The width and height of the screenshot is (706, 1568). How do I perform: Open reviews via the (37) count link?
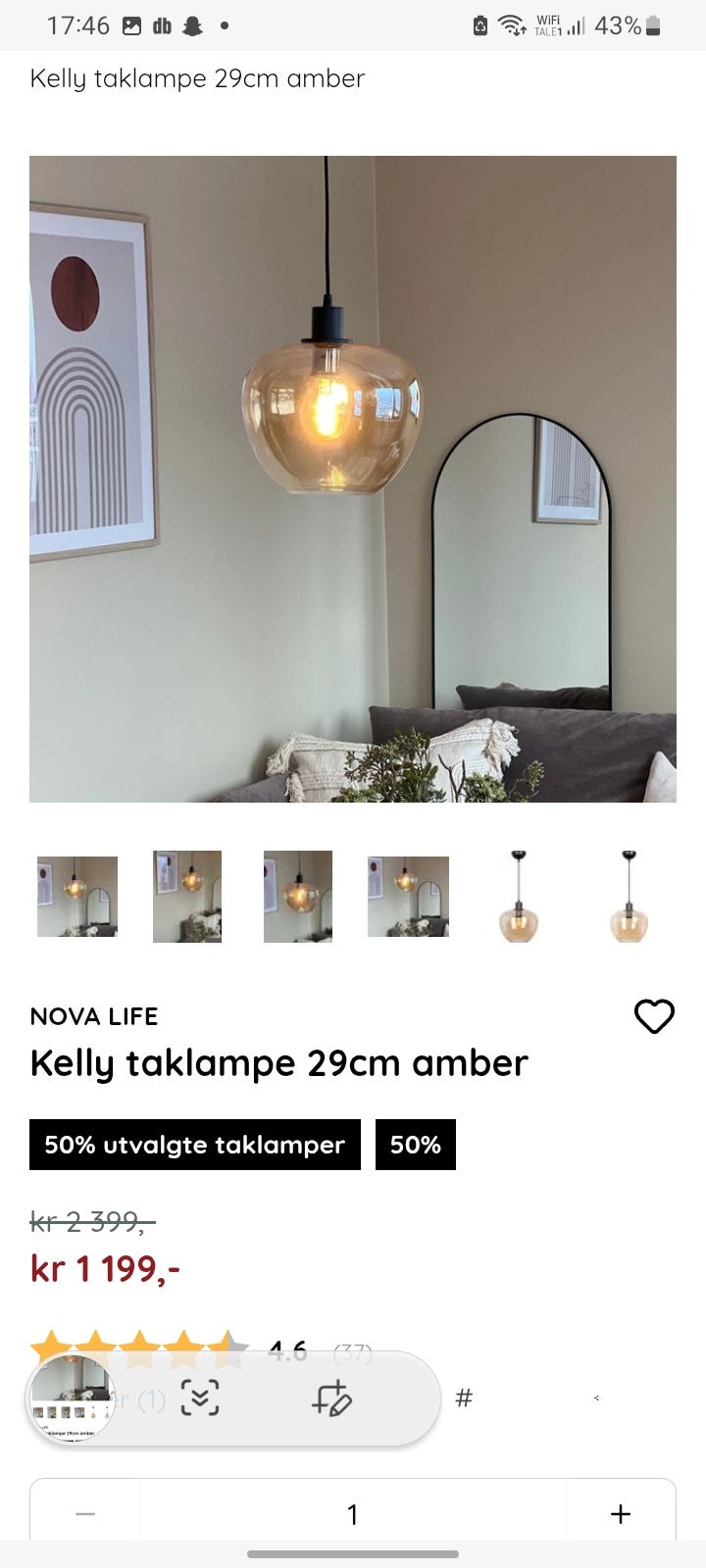(354, 1350)
